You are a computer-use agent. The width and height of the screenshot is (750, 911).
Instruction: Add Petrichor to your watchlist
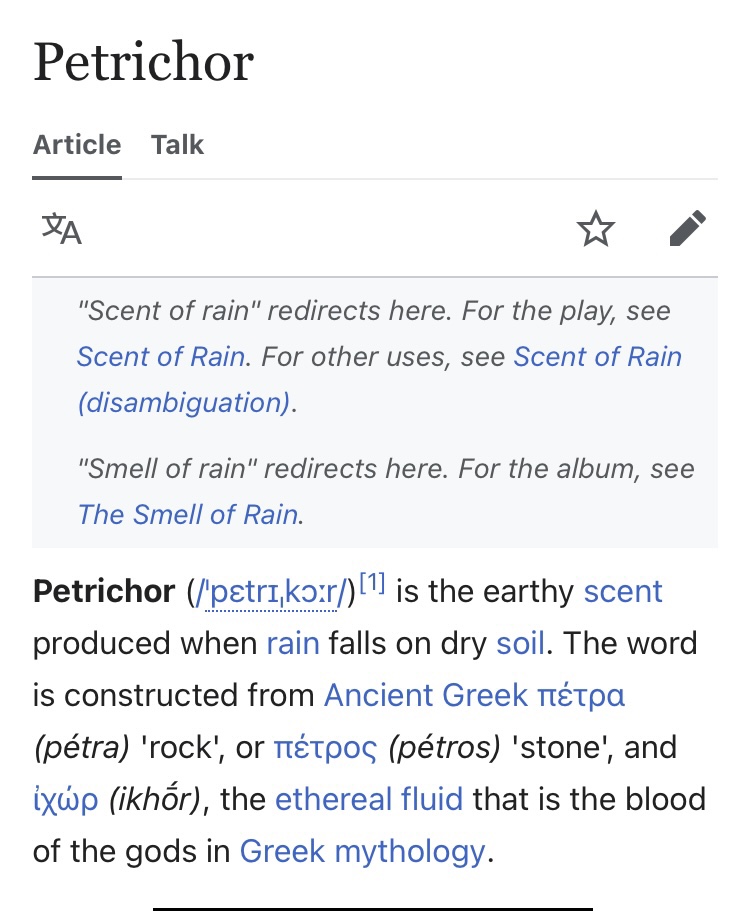pyautogui.click(x=596, y=229)
